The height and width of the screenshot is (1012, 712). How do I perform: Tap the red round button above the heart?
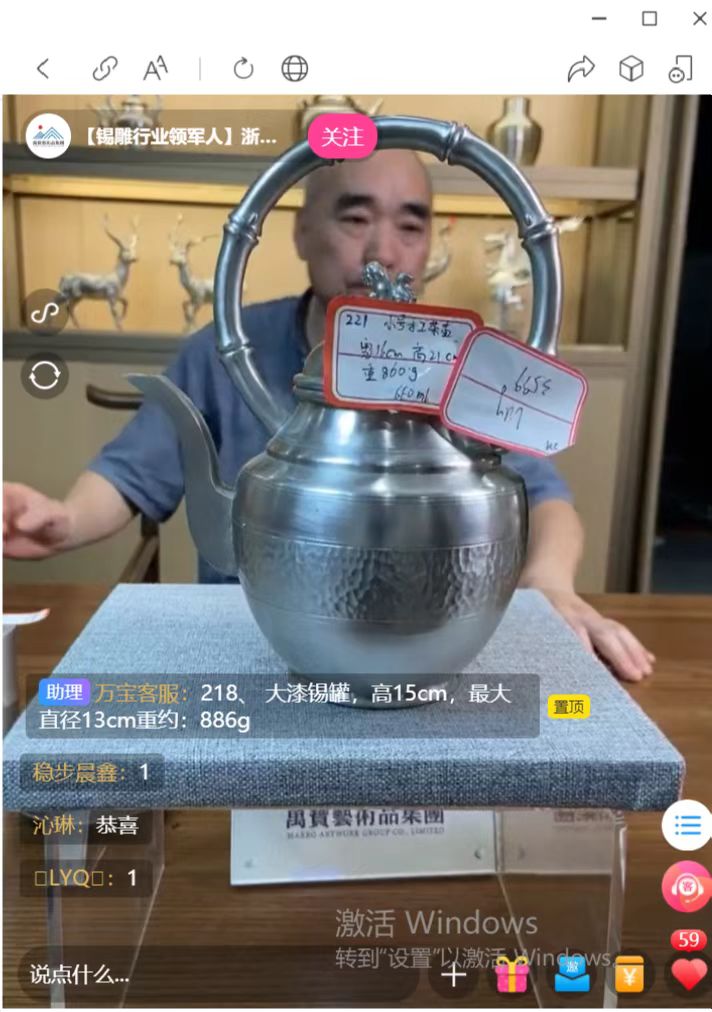[x=686, y=884]
